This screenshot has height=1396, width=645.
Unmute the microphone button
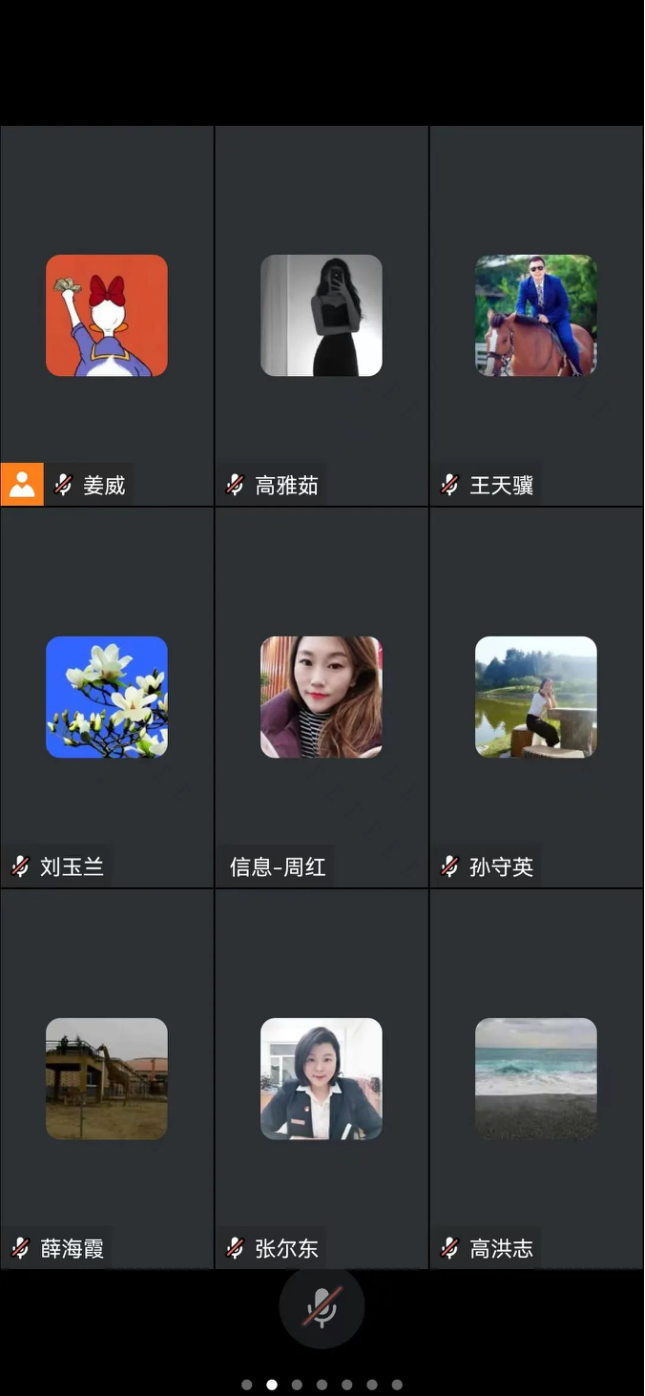(x=321, y=1307)
